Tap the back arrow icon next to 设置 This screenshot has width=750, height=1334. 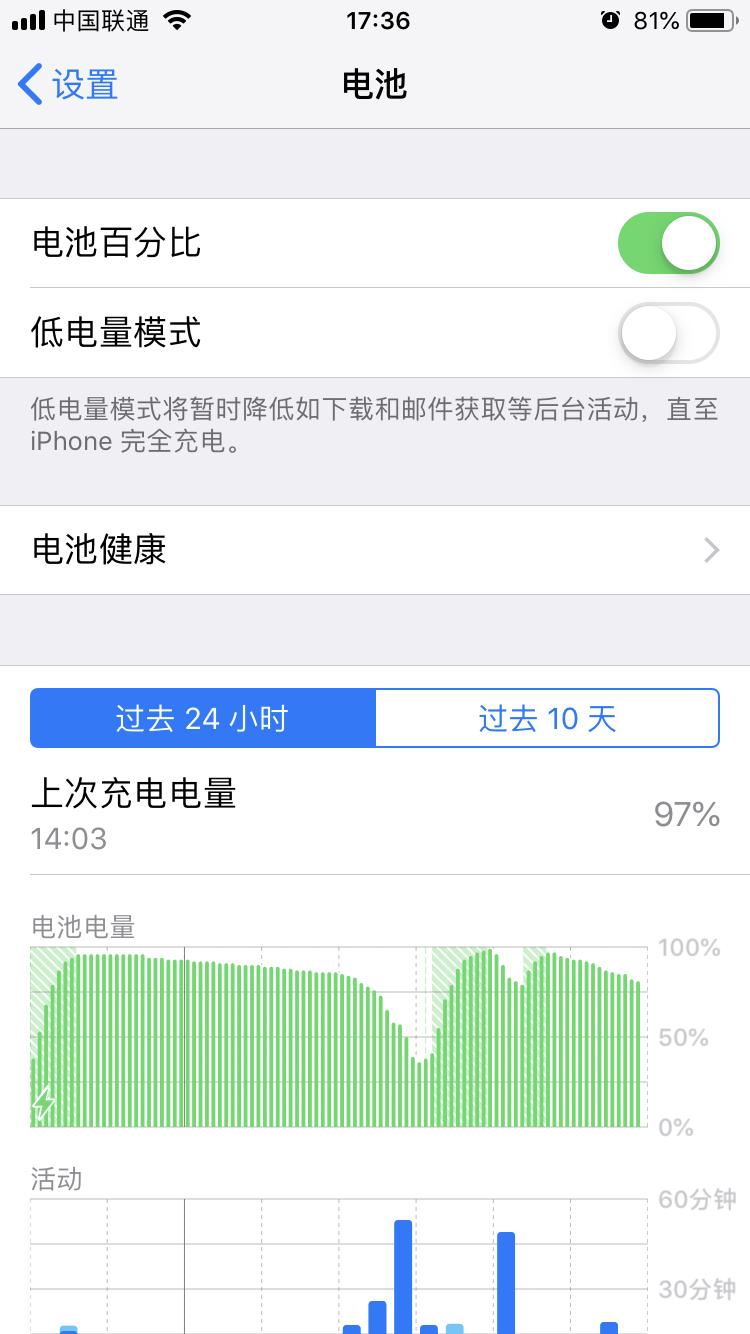[x=30, y=84]
